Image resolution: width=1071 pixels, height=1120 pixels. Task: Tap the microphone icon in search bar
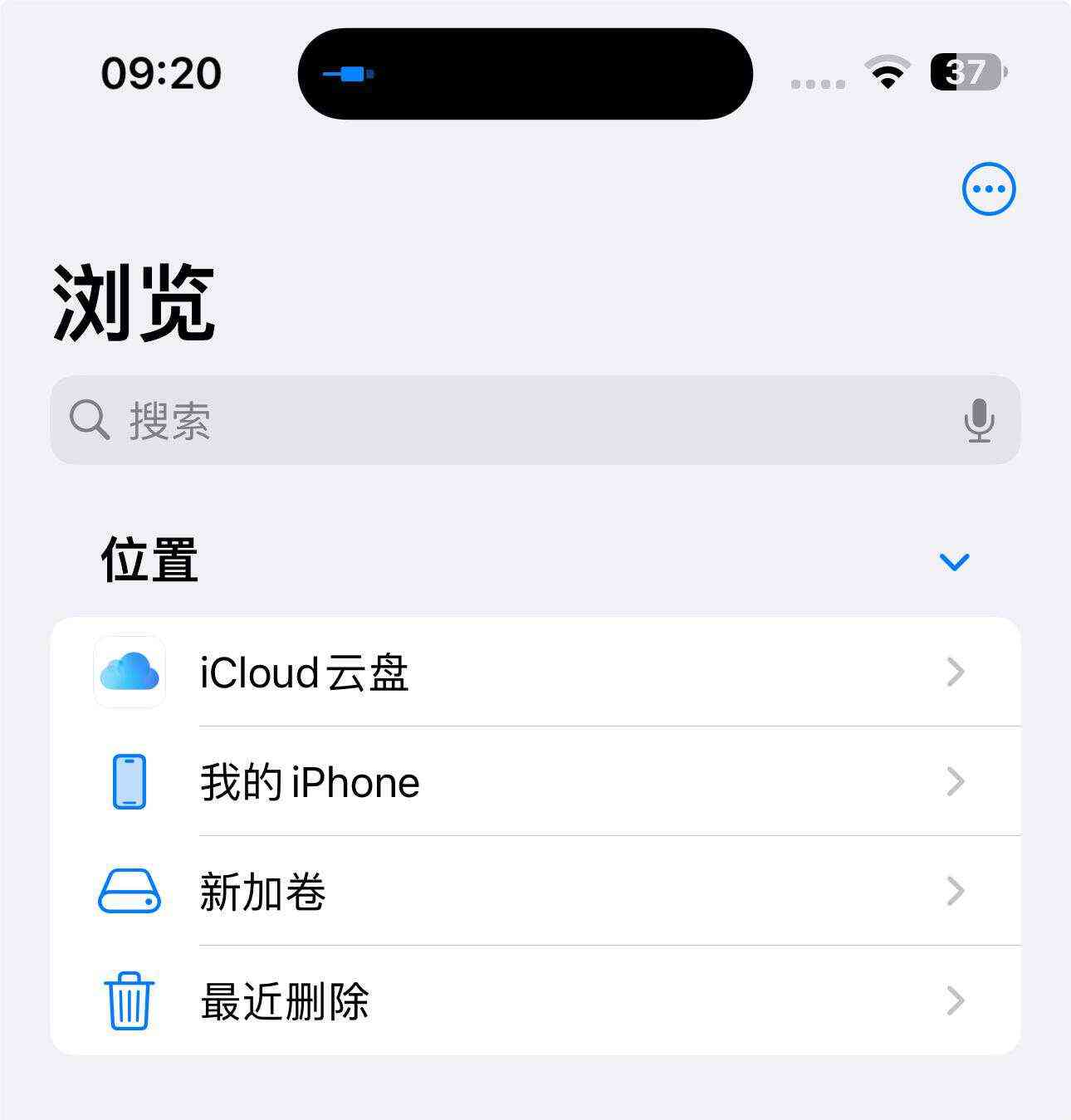980,421
